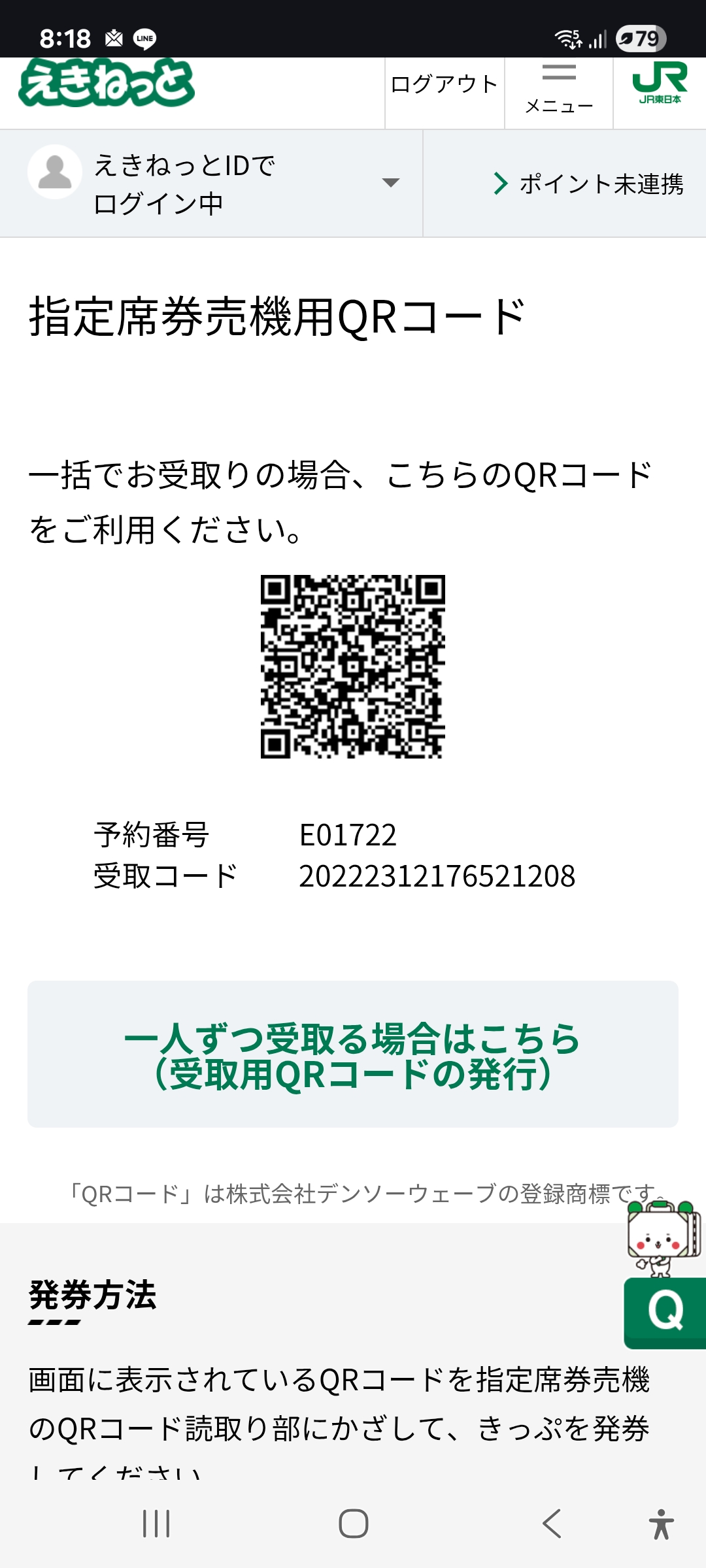
Task: Go back using the system back button
Action: coord(552,1524)
